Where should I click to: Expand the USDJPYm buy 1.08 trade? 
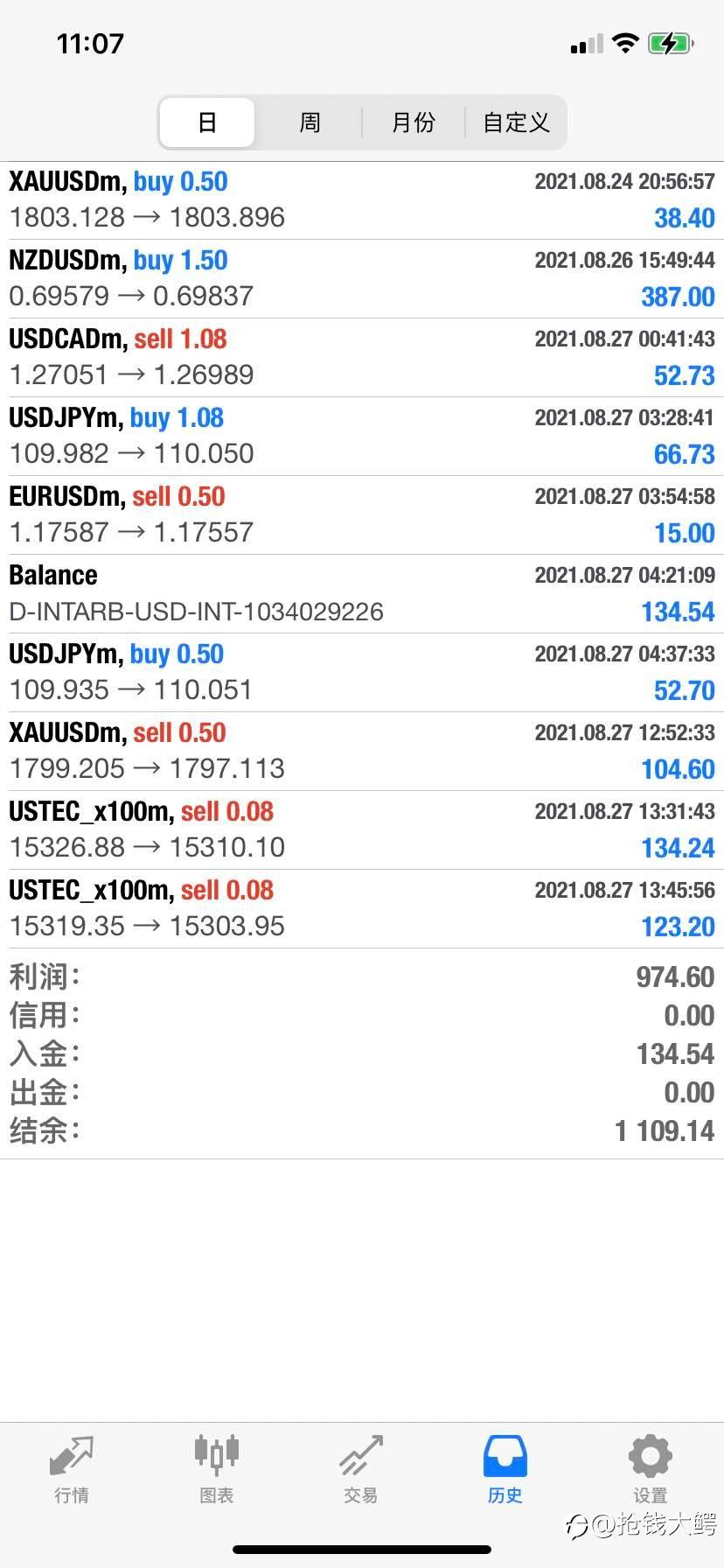[362, 437]
